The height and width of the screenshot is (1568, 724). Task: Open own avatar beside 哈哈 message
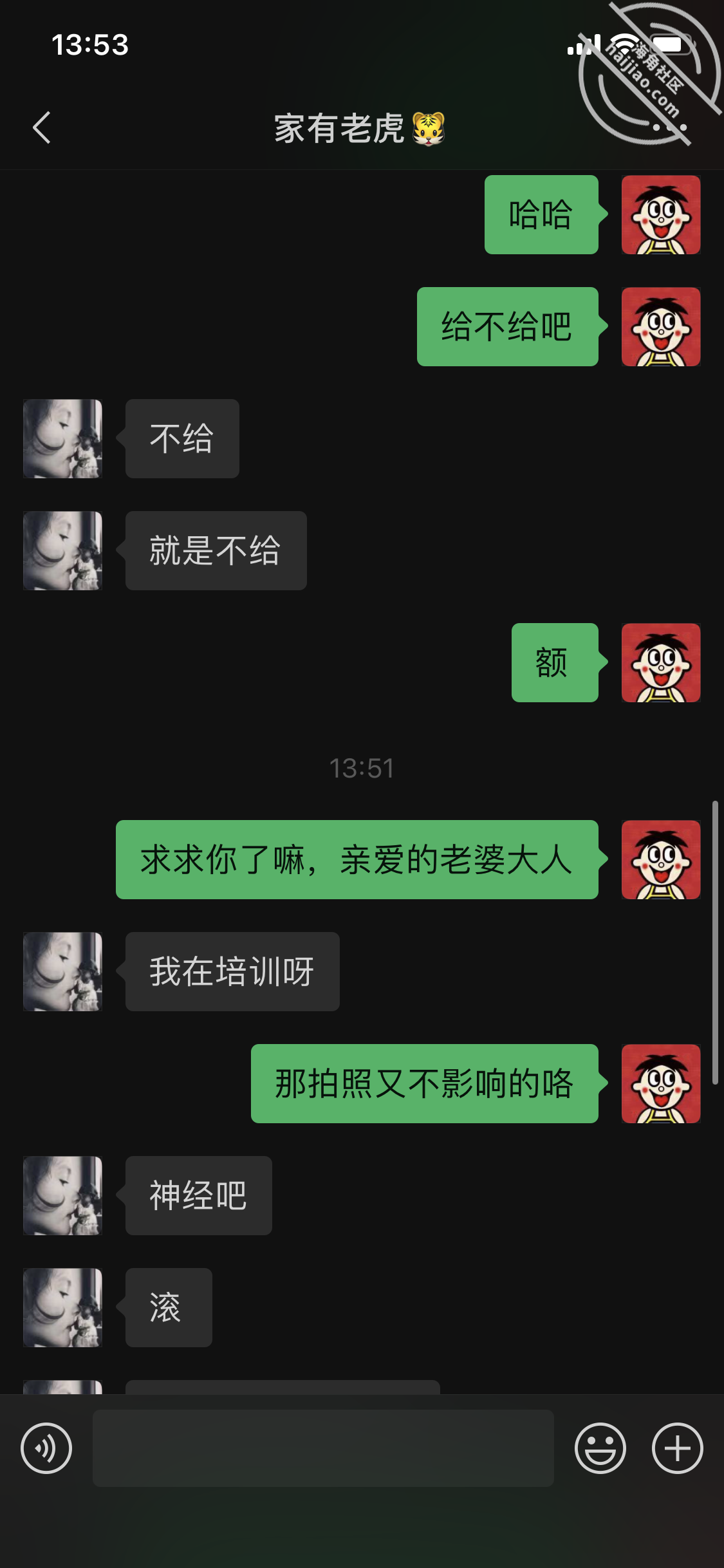pyautogui.click(x=660, y=214)
